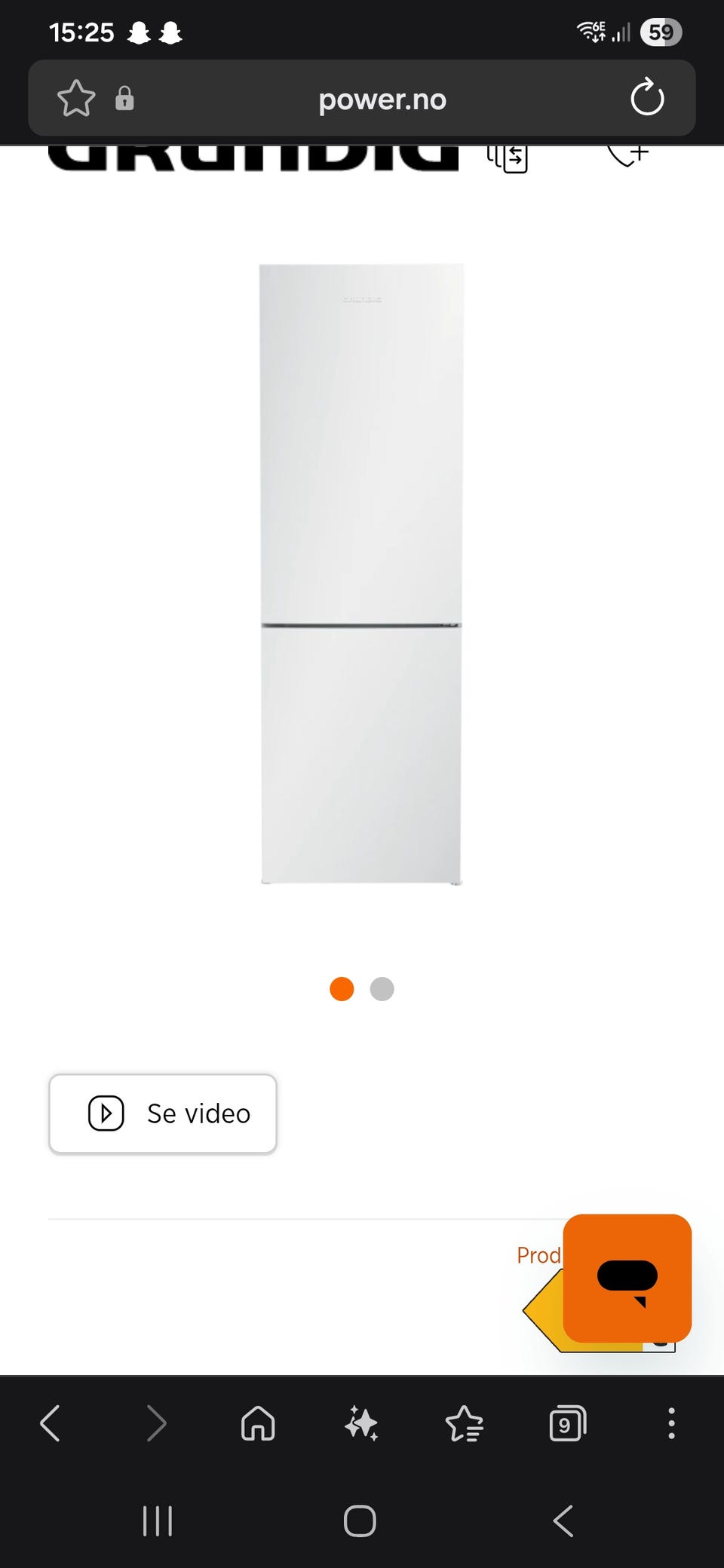Bookmark this page with the star icon
This screenshot has width=724, height=1568.
point(76,99)
